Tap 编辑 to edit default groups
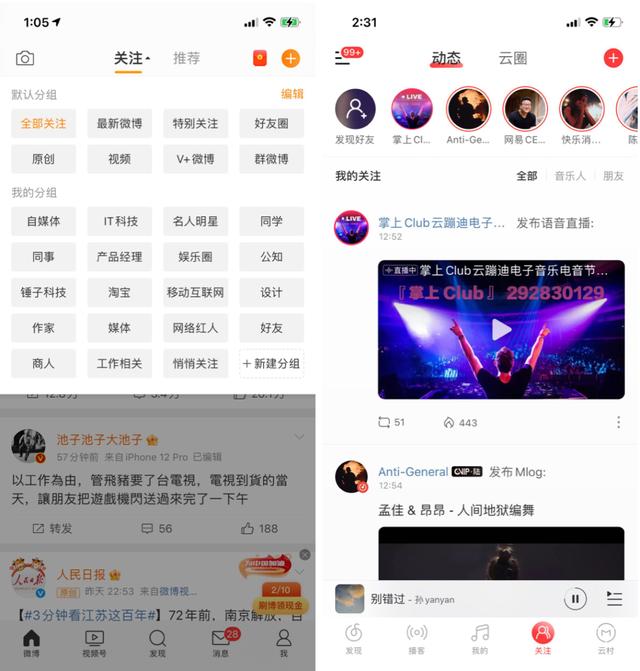The image size is (640, 671). pos(292,94)
